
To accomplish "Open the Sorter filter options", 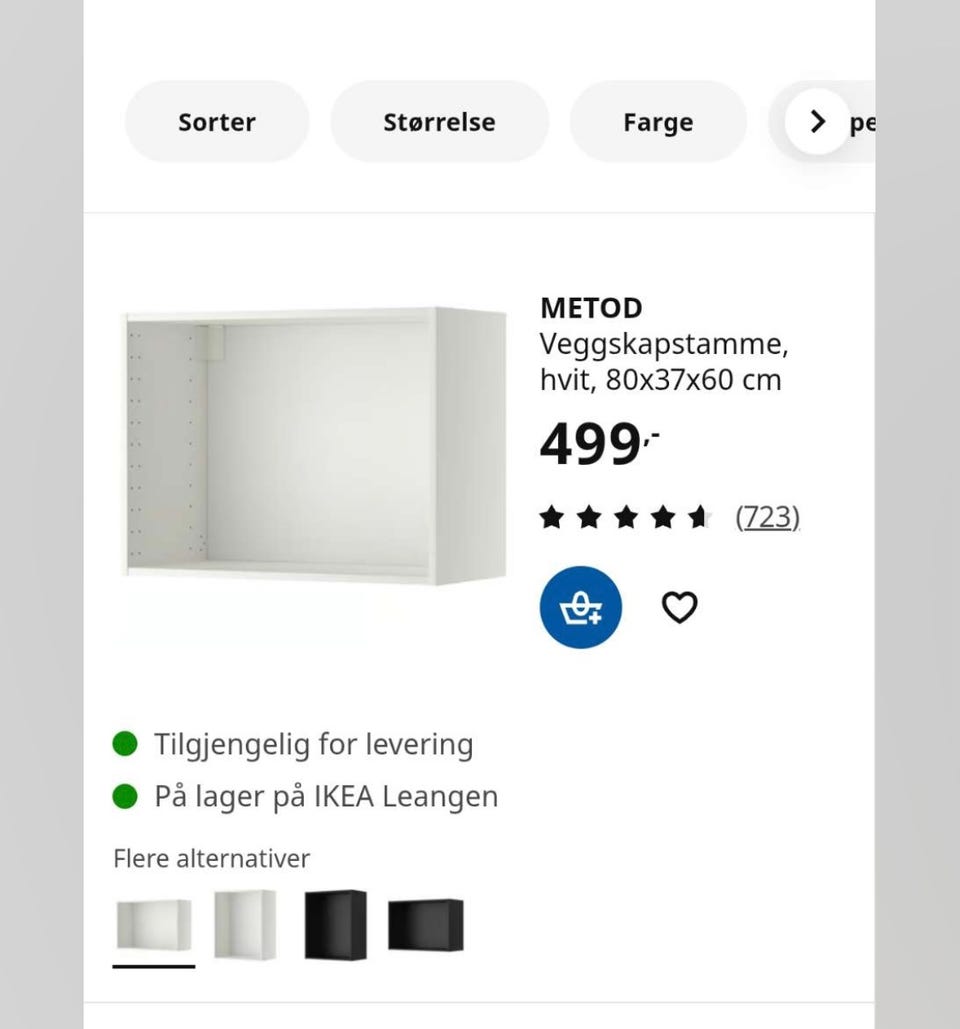I will click(216, 121).
